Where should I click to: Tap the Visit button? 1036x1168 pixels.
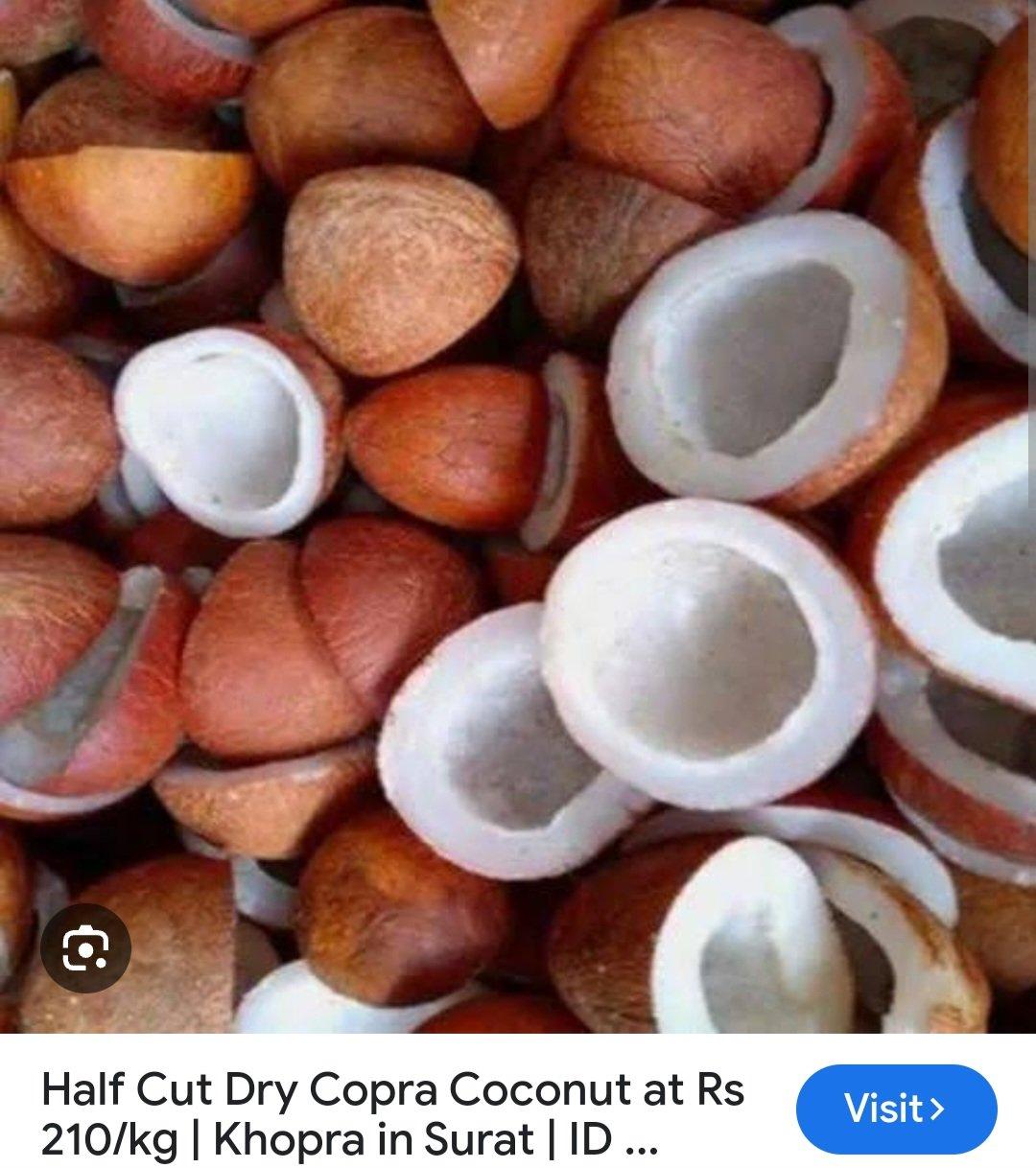tap(896, 1110)
